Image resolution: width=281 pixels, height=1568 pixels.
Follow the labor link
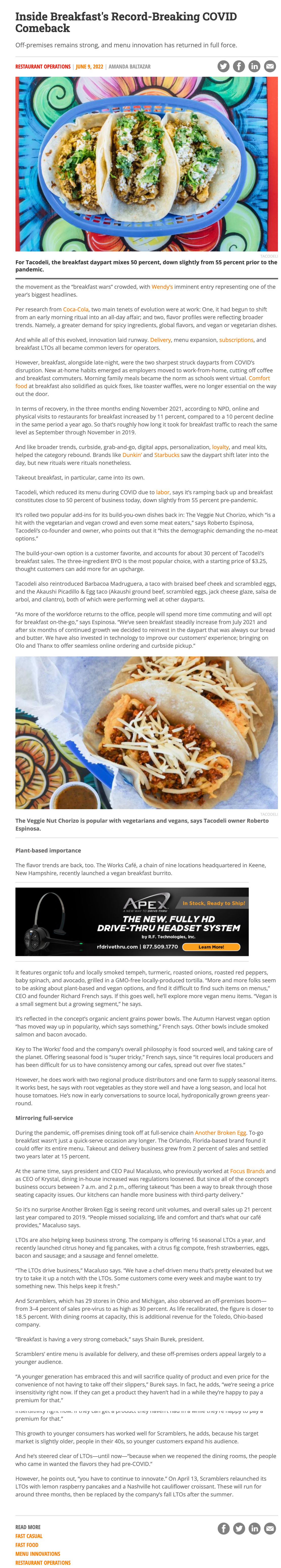163,492
